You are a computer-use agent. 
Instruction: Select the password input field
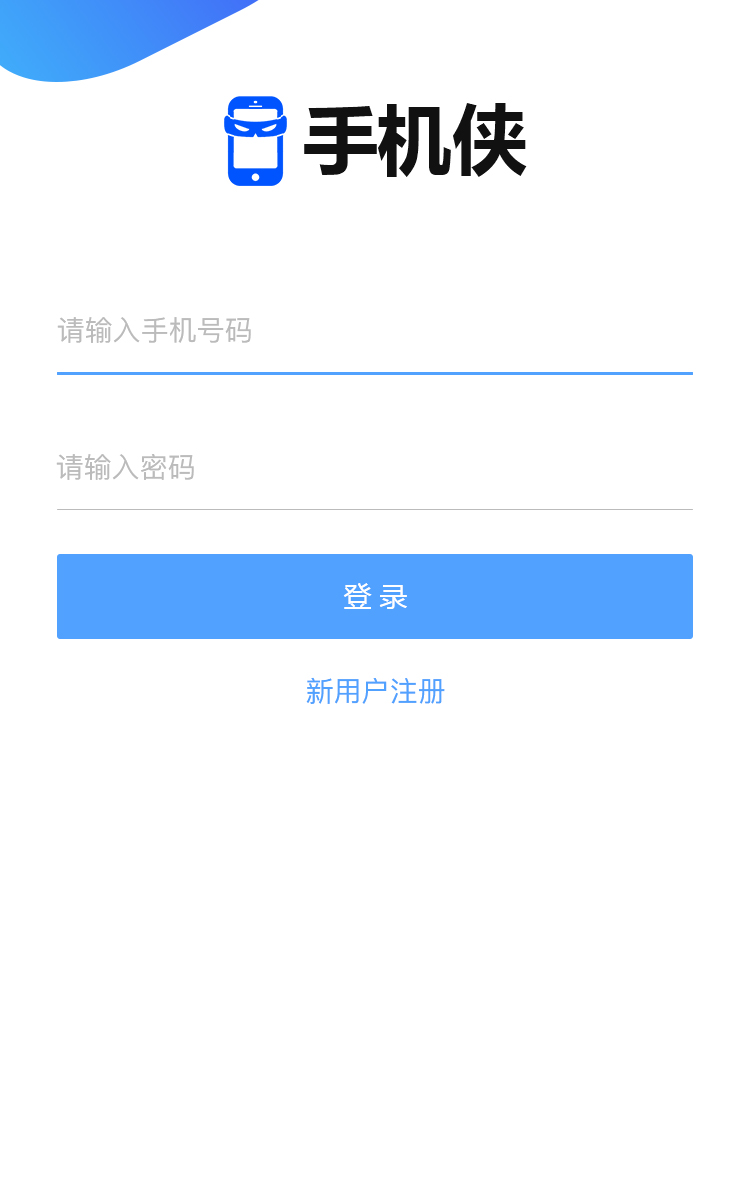[x=374, y=467]
